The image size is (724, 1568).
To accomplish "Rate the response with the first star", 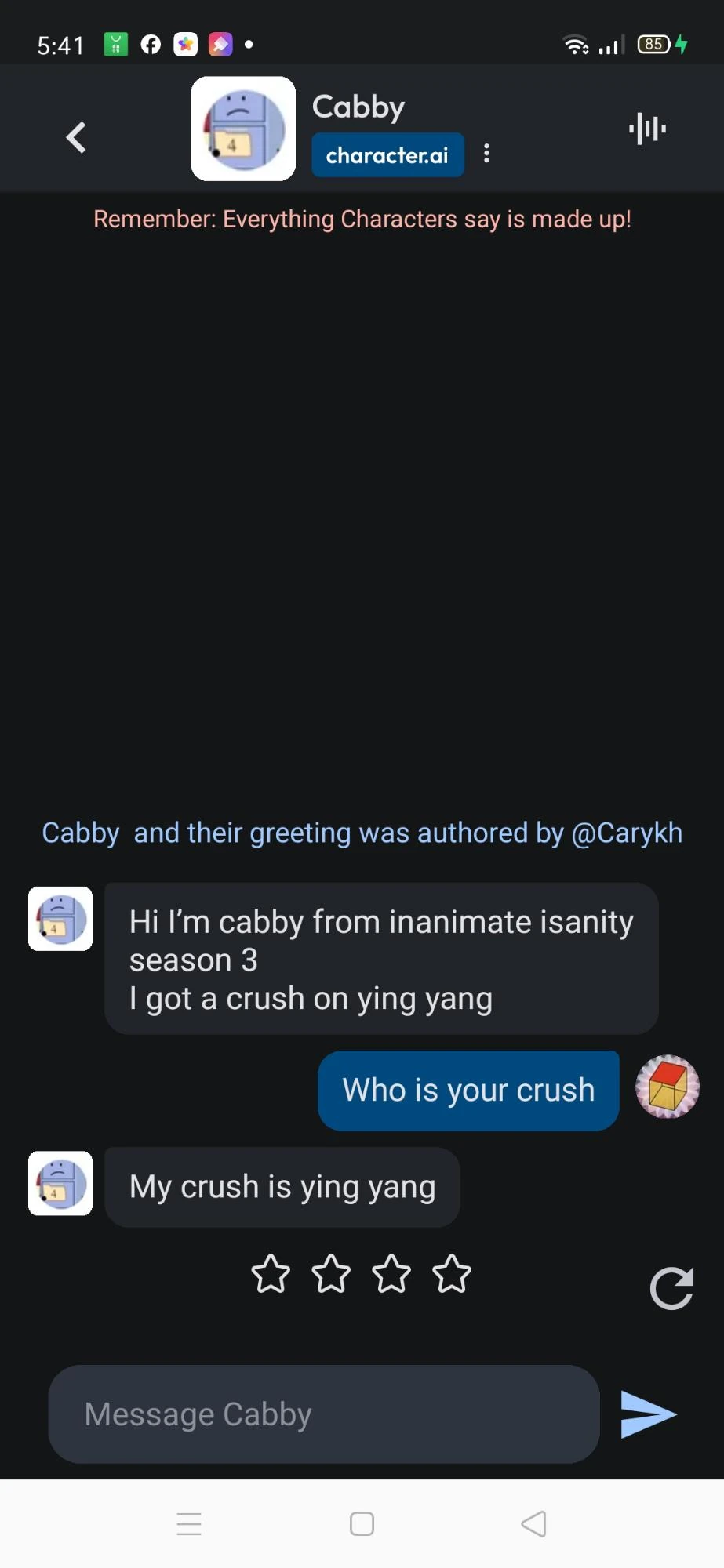I will click(271, 1275).
